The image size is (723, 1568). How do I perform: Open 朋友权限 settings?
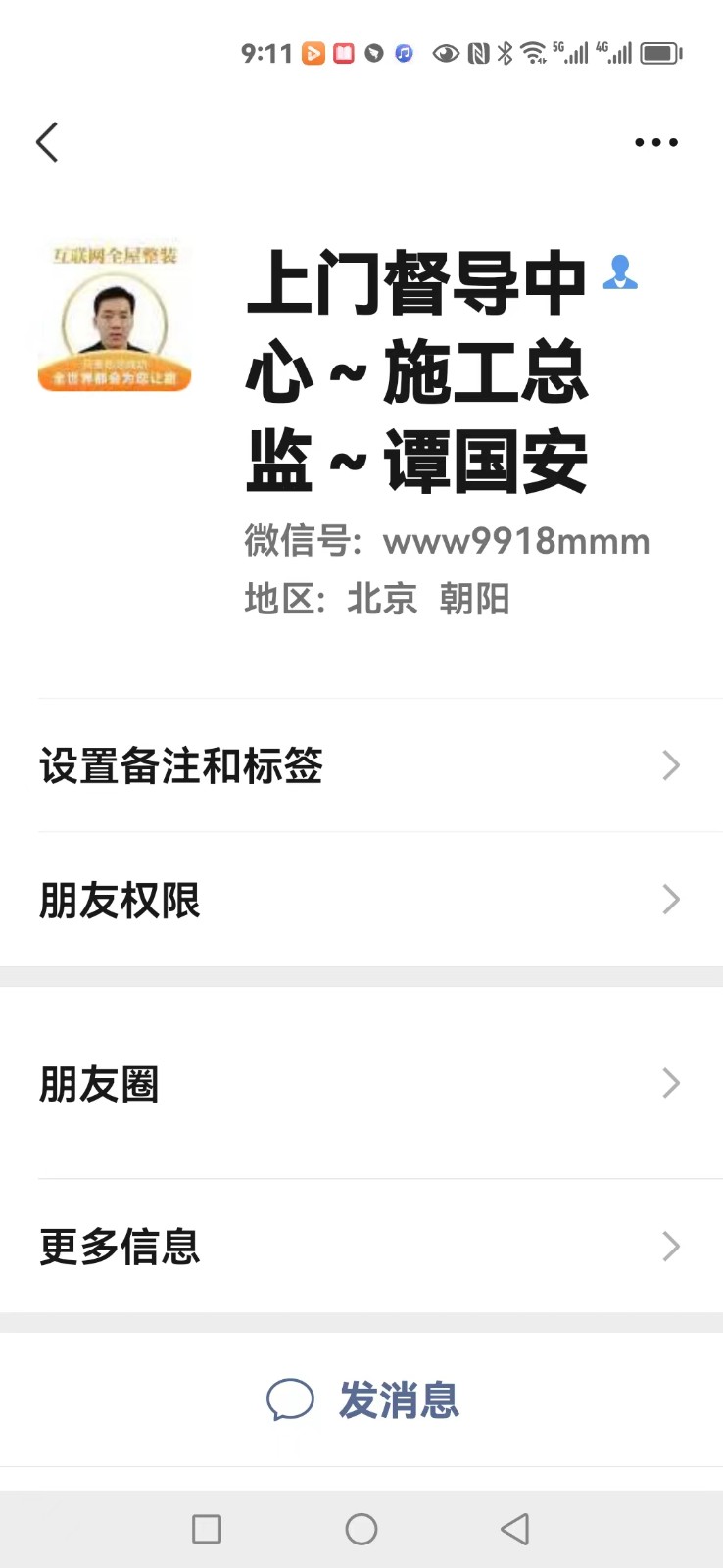click(x=361, y=900)
